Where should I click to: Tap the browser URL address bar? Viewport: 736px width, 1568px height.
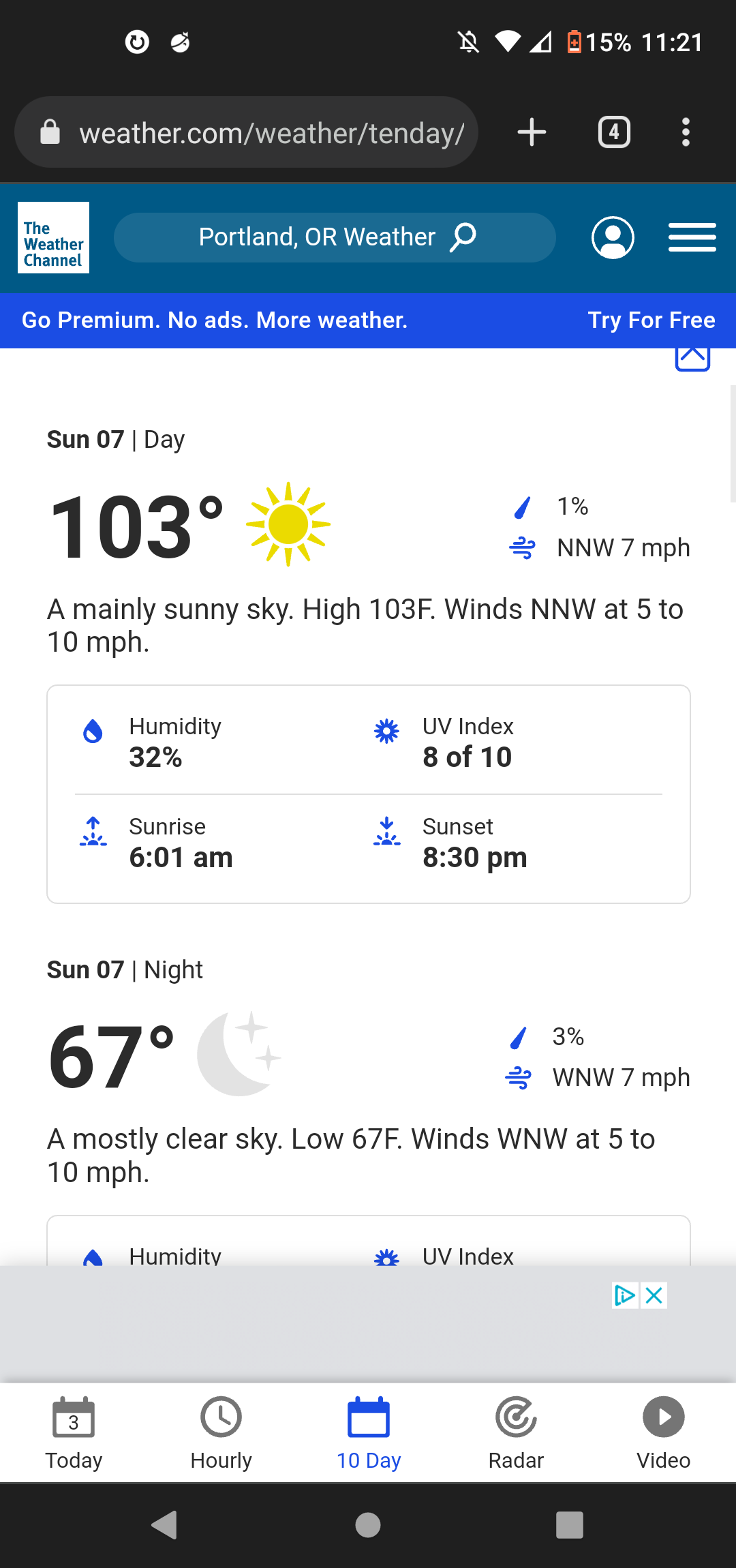(x=246, y=132)
